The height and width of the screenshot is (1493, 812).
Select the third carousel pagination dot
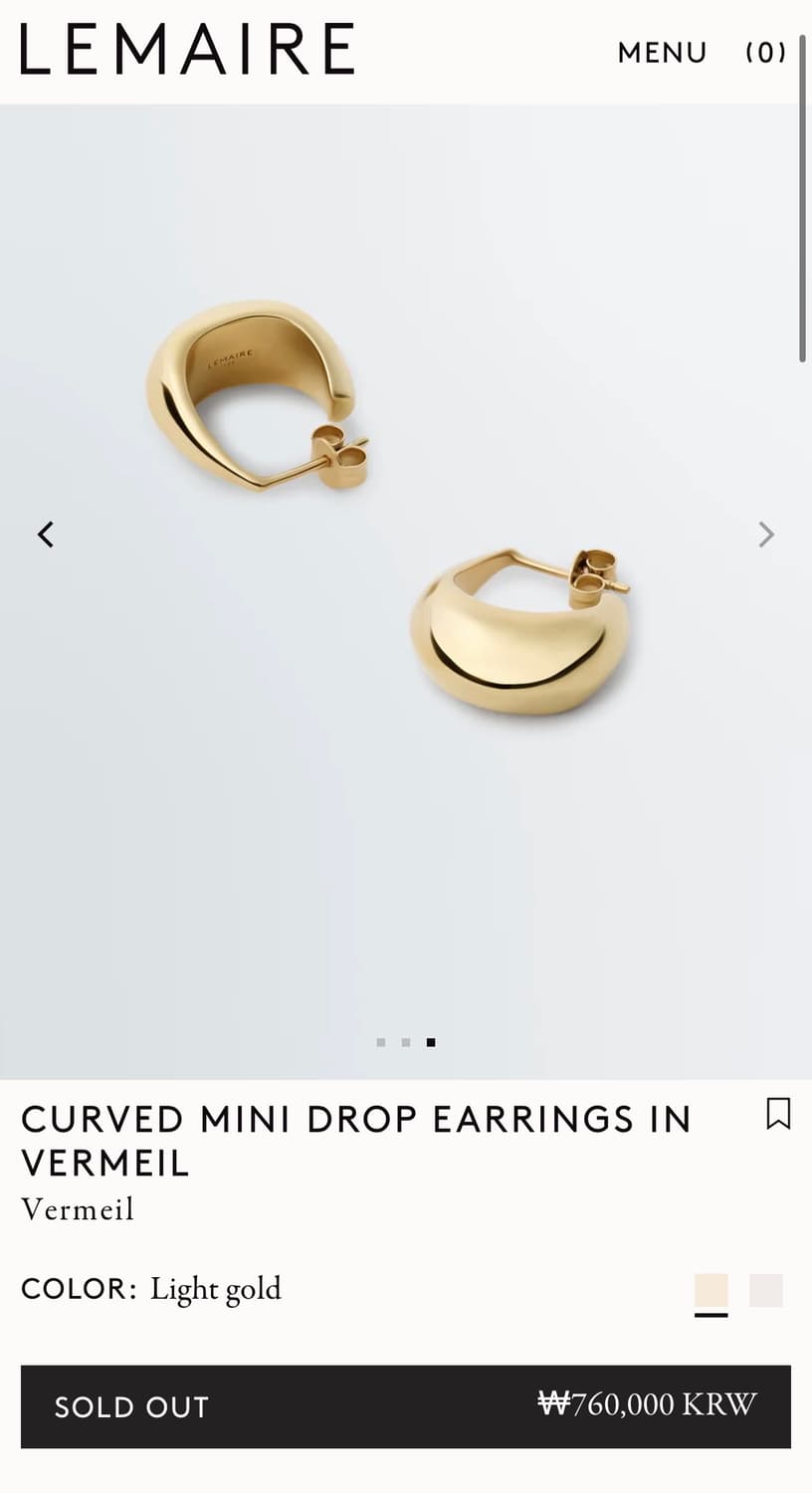tap(431, 1042)
